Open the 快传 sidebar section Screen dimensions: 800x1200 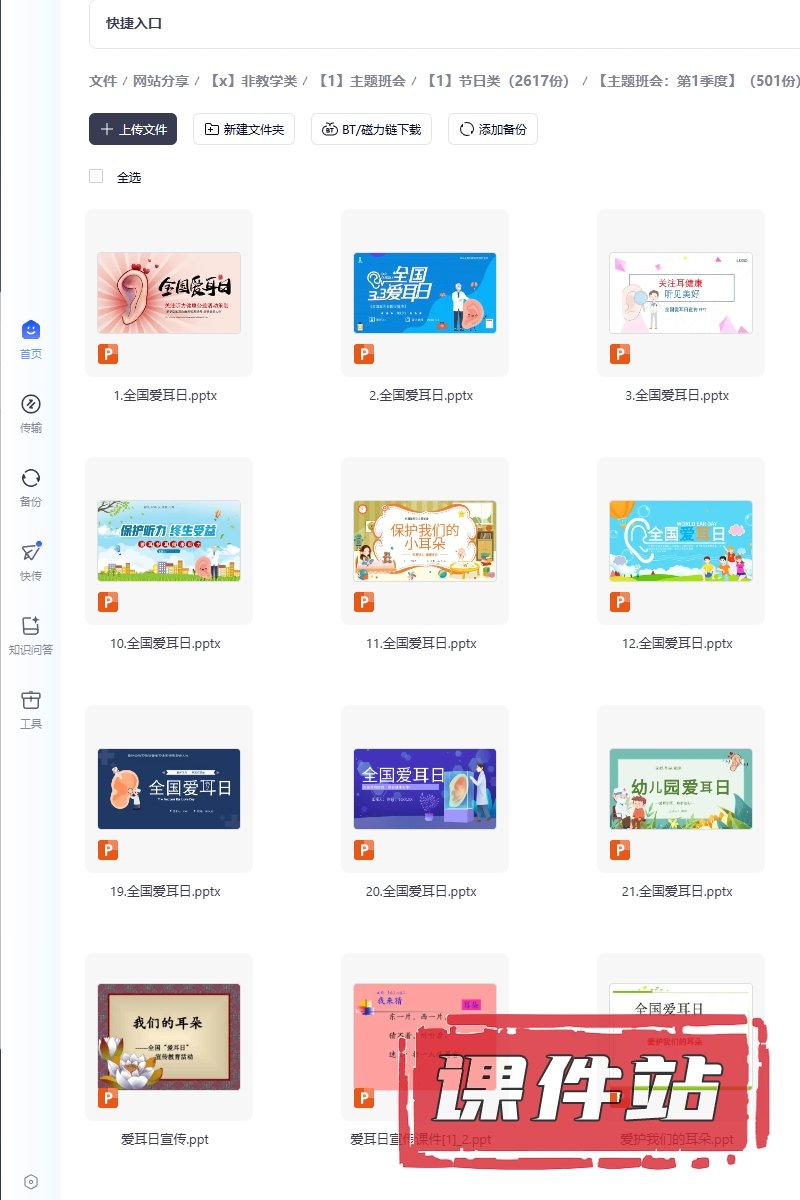(x=31, y=561)
